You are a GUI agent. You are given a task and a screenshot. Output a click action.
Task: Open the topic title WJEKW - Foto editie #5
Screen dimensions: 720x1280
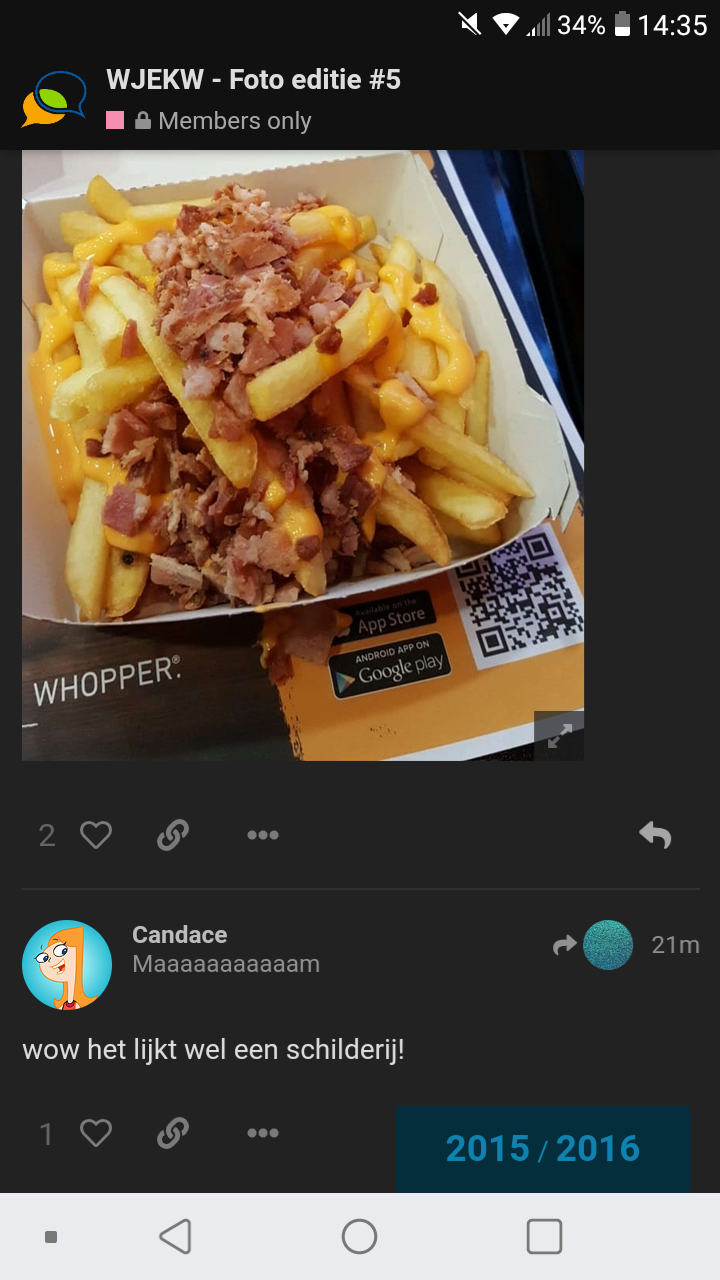pos(253,80)
